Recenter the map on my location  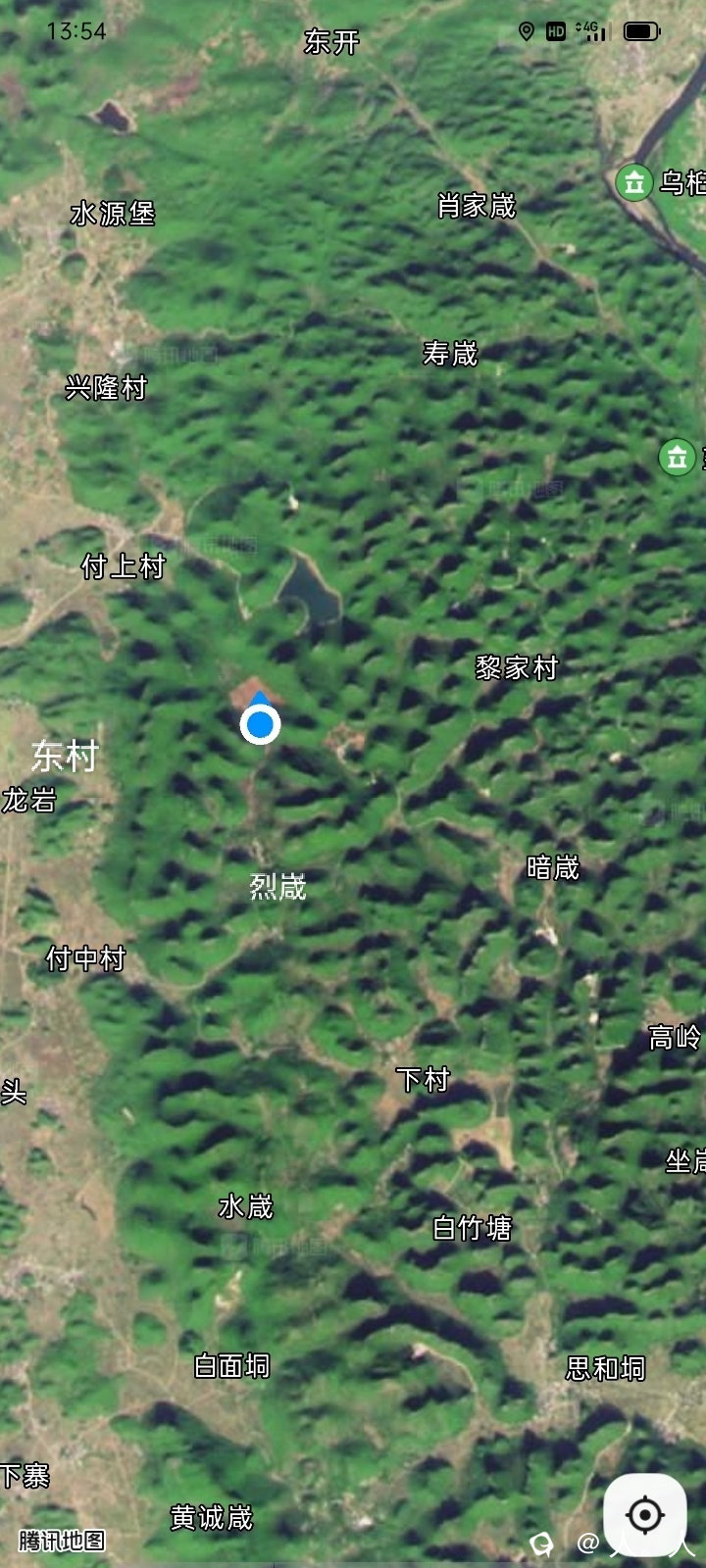644,1515
